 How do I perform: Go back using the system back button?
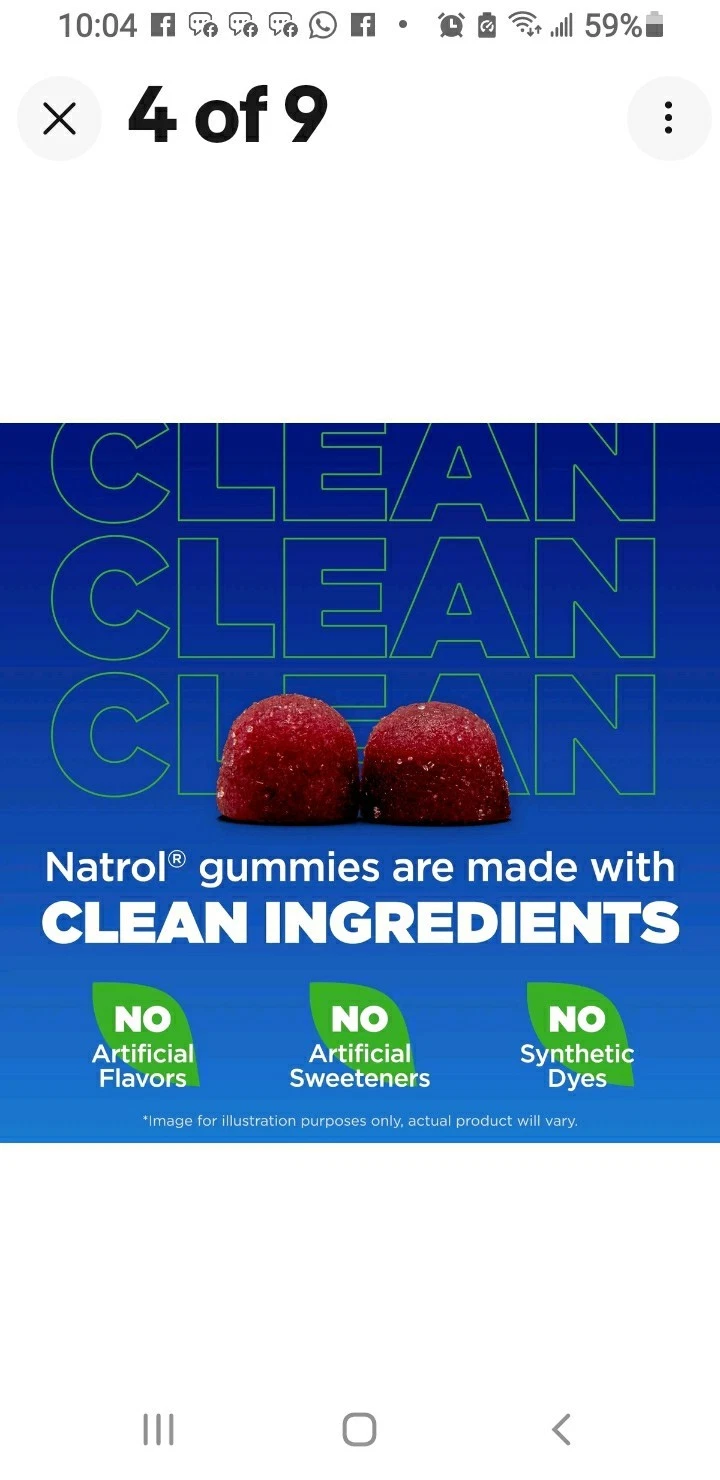[561, 1429]
